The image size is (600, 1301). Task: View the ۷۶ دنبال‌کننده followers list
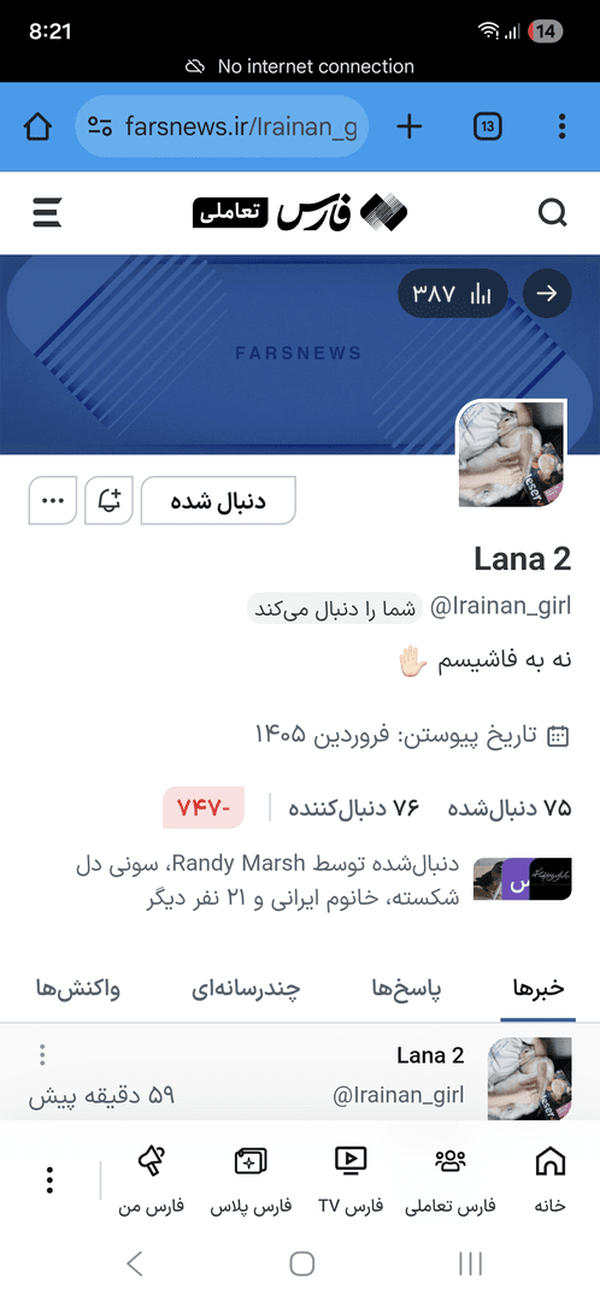[353, 808]
